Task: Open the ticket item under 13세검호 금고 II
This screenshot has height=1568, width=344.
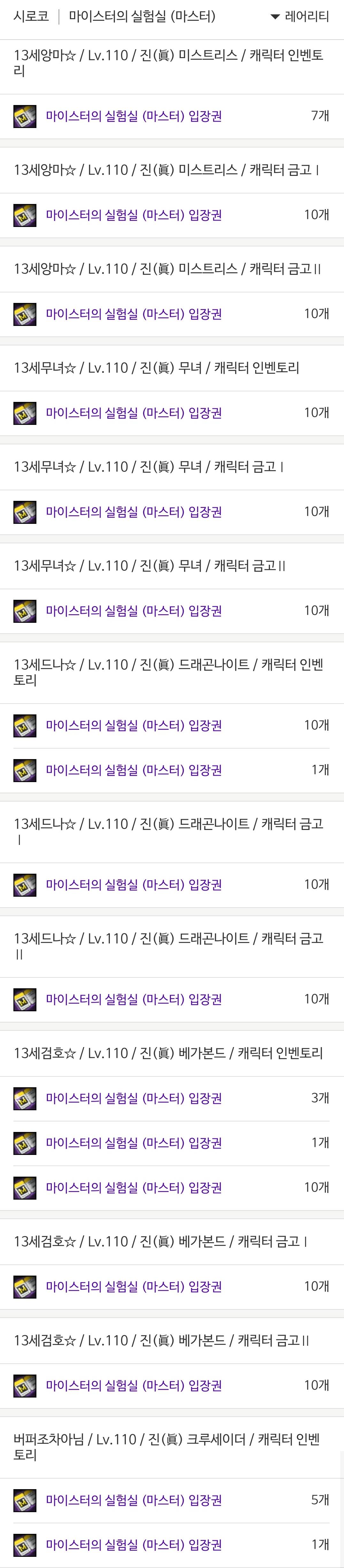Action: coord(133,1386)
